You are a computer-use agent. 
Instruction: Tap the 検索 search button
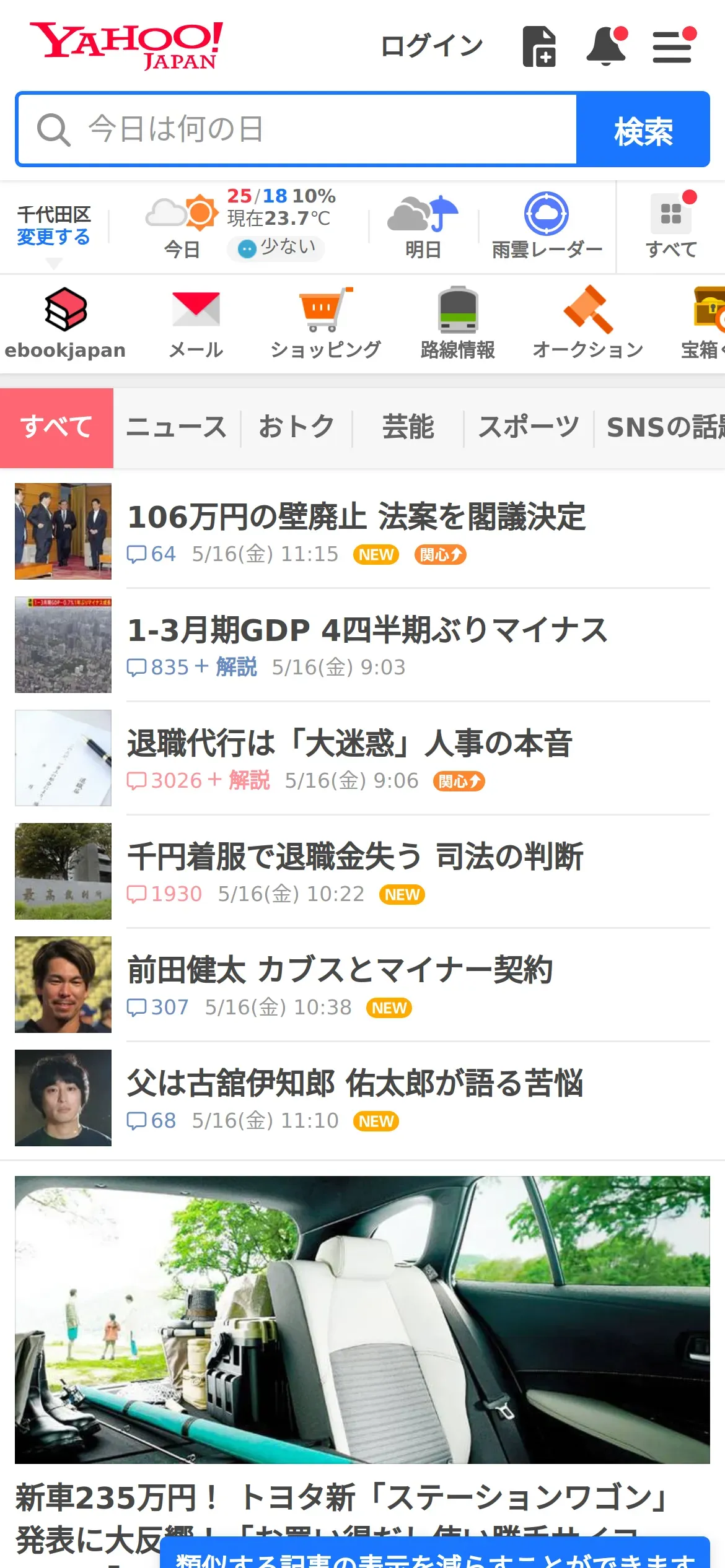(643, 129)
